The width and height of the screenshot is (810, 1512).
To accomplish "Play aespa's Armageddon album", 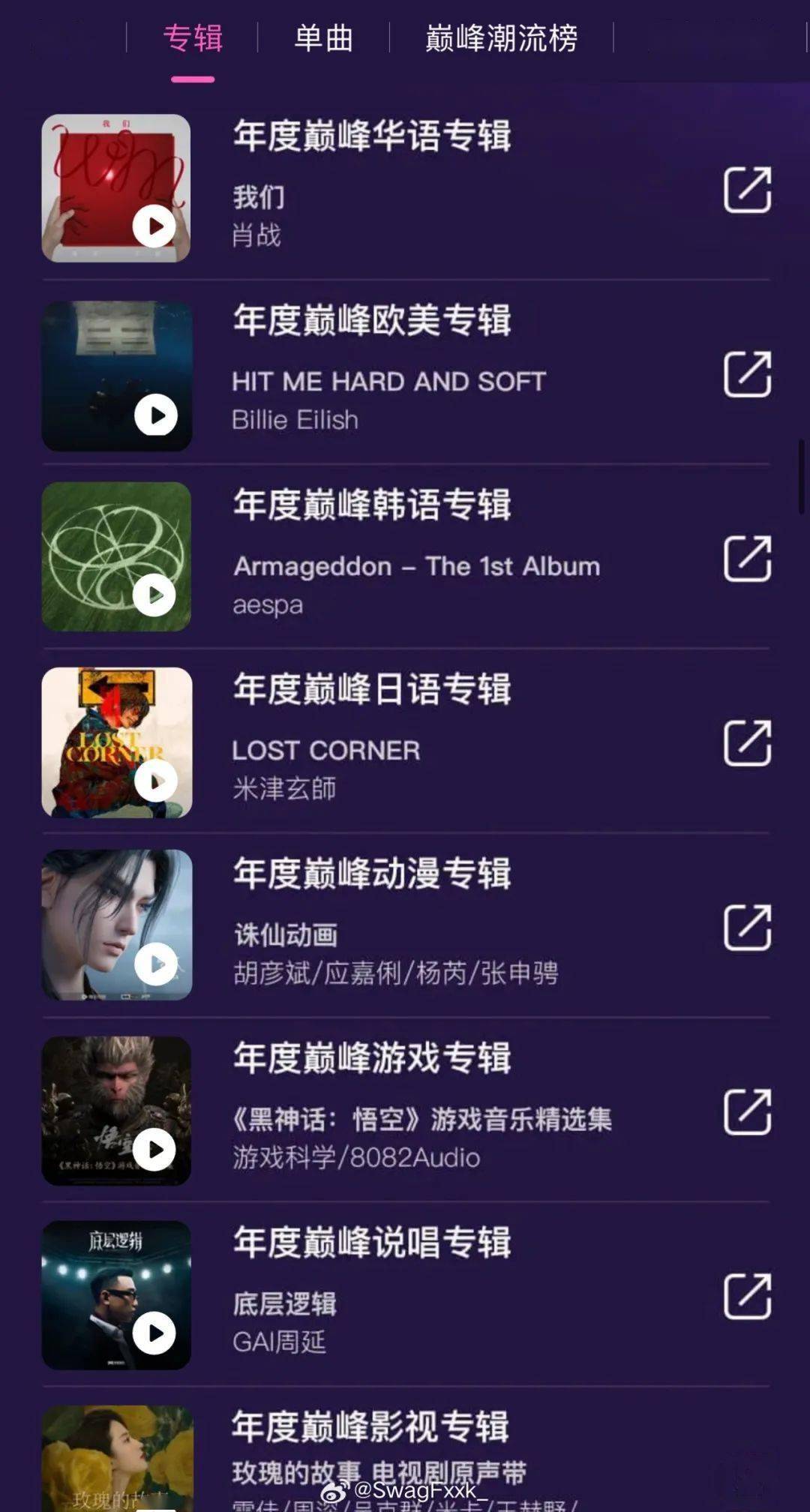I will coord(154,595).
